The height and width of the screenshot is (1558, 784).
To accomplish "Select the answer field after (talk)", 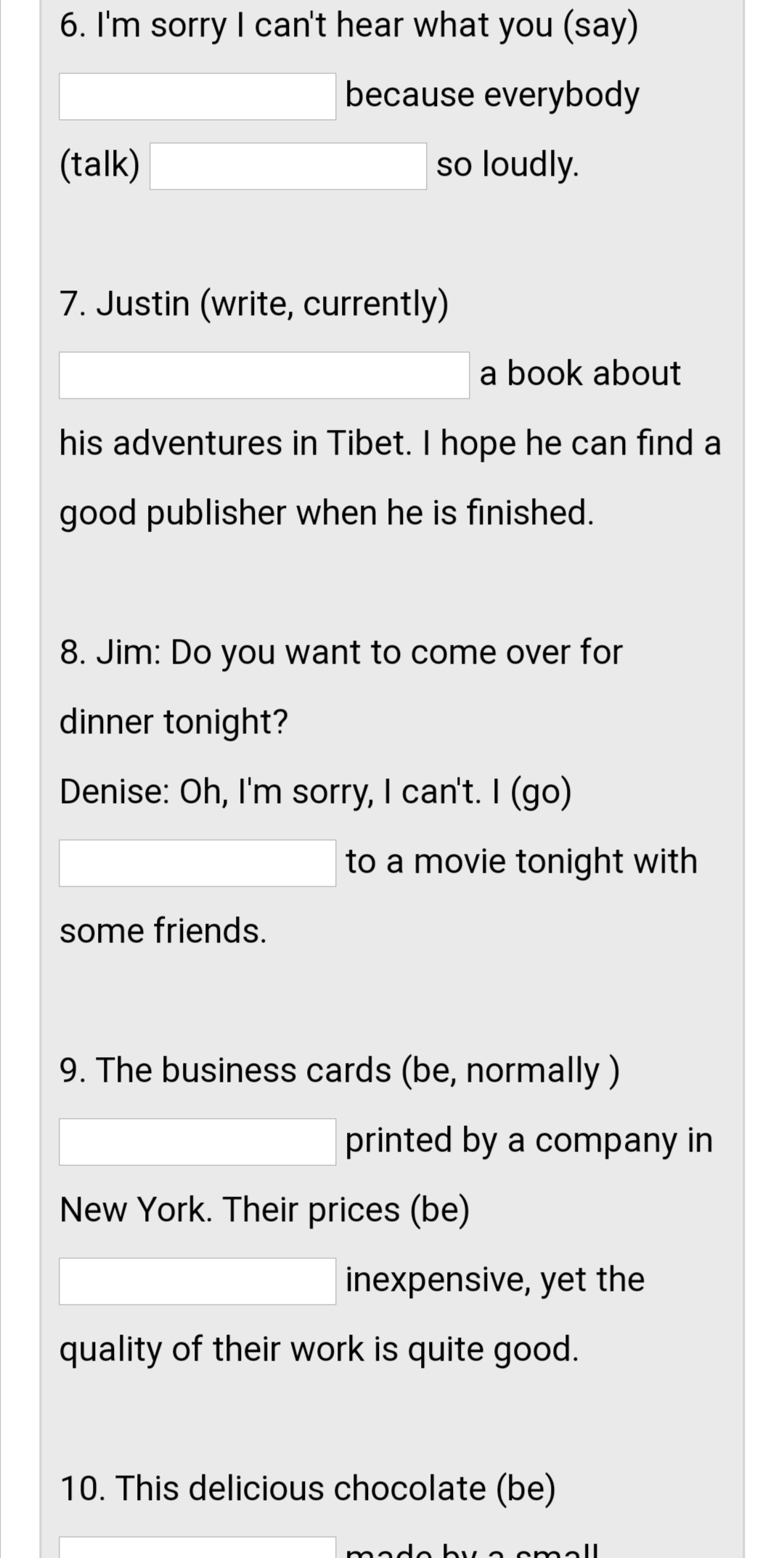I will tap(287, 166).
